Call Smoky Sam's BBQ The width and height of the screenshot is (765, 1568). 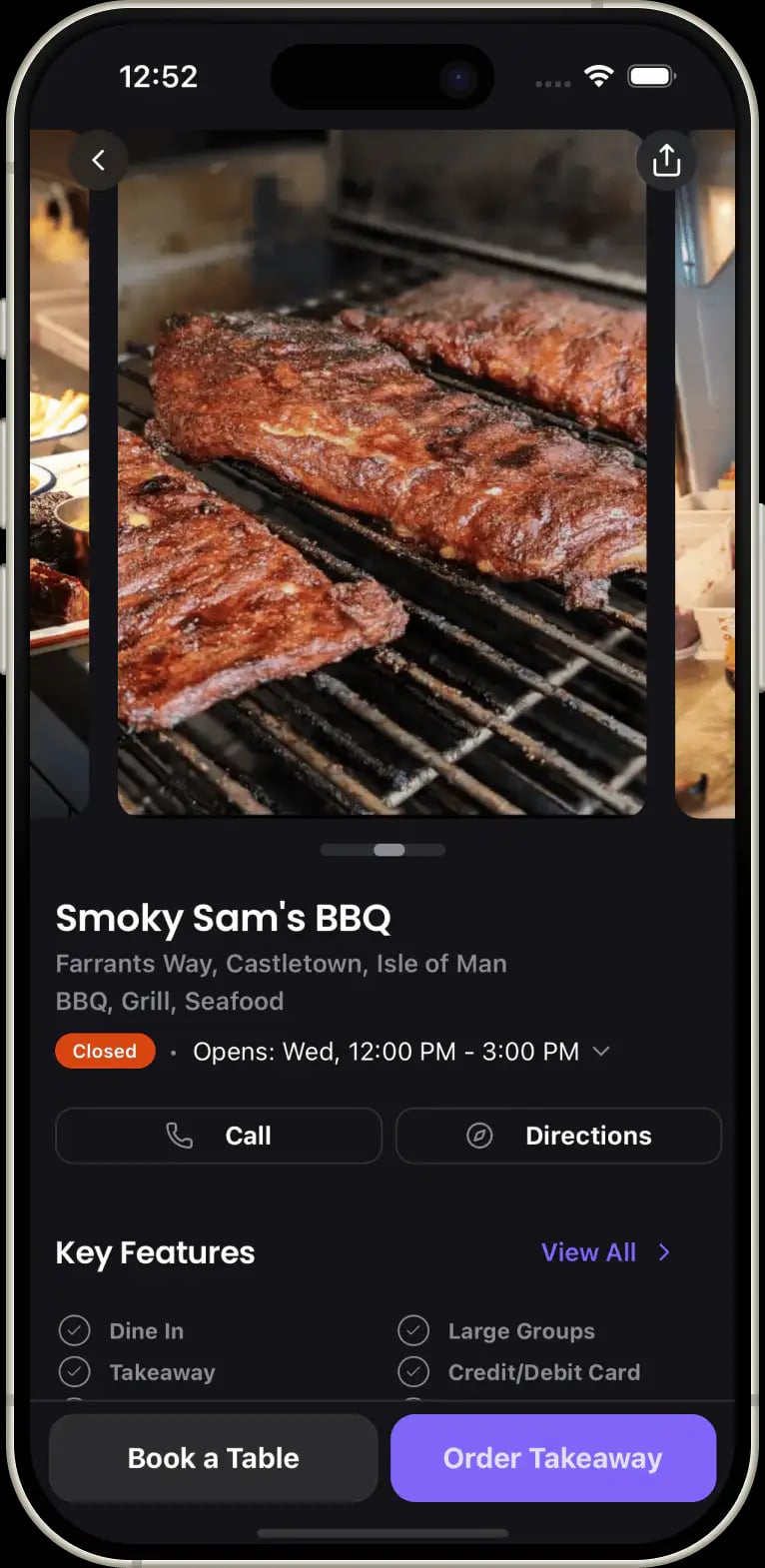[219, 1136]
